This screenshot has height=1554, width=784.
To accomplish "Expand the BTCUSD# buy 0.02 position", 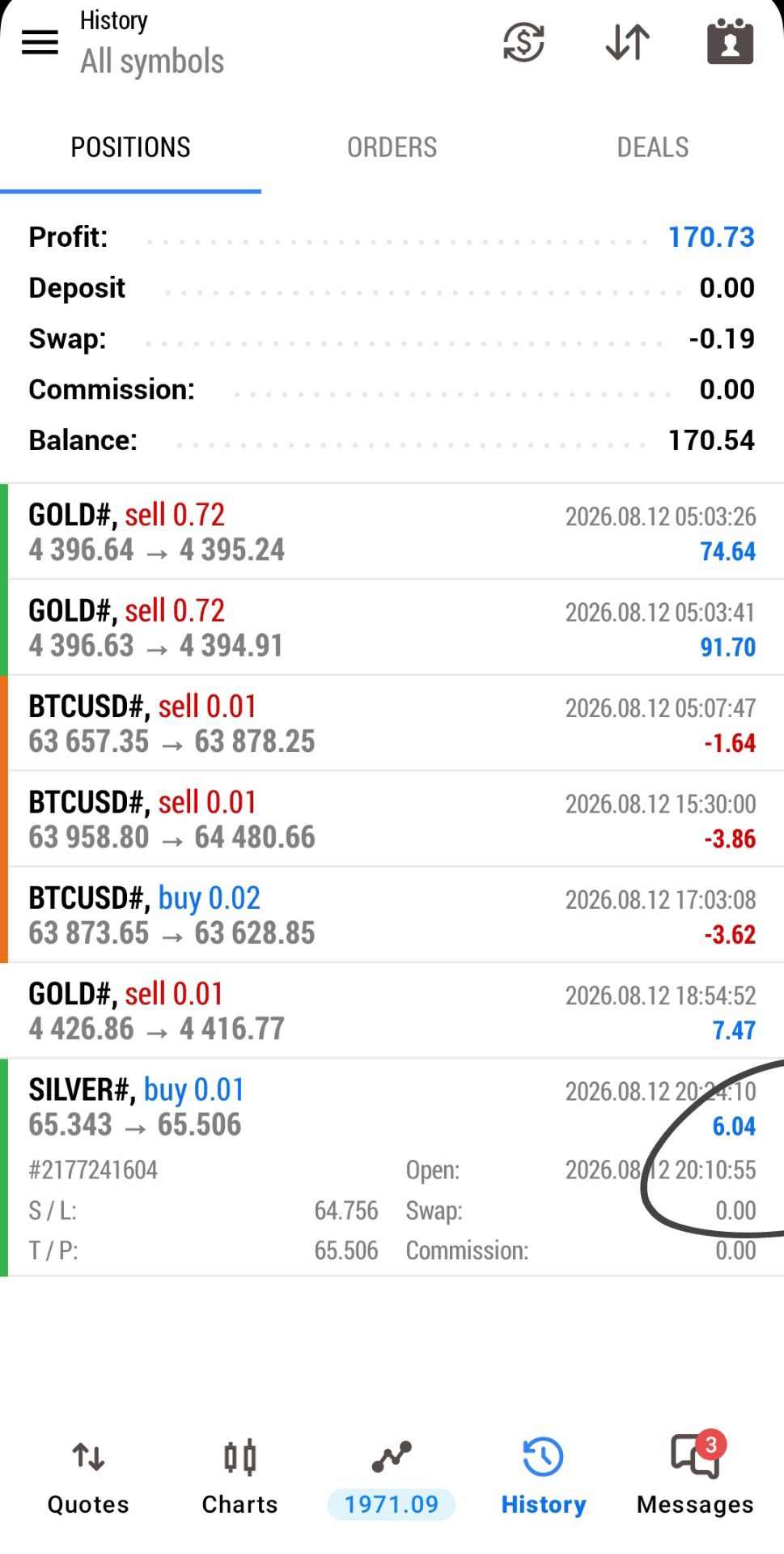I will [x=392, y=915].
